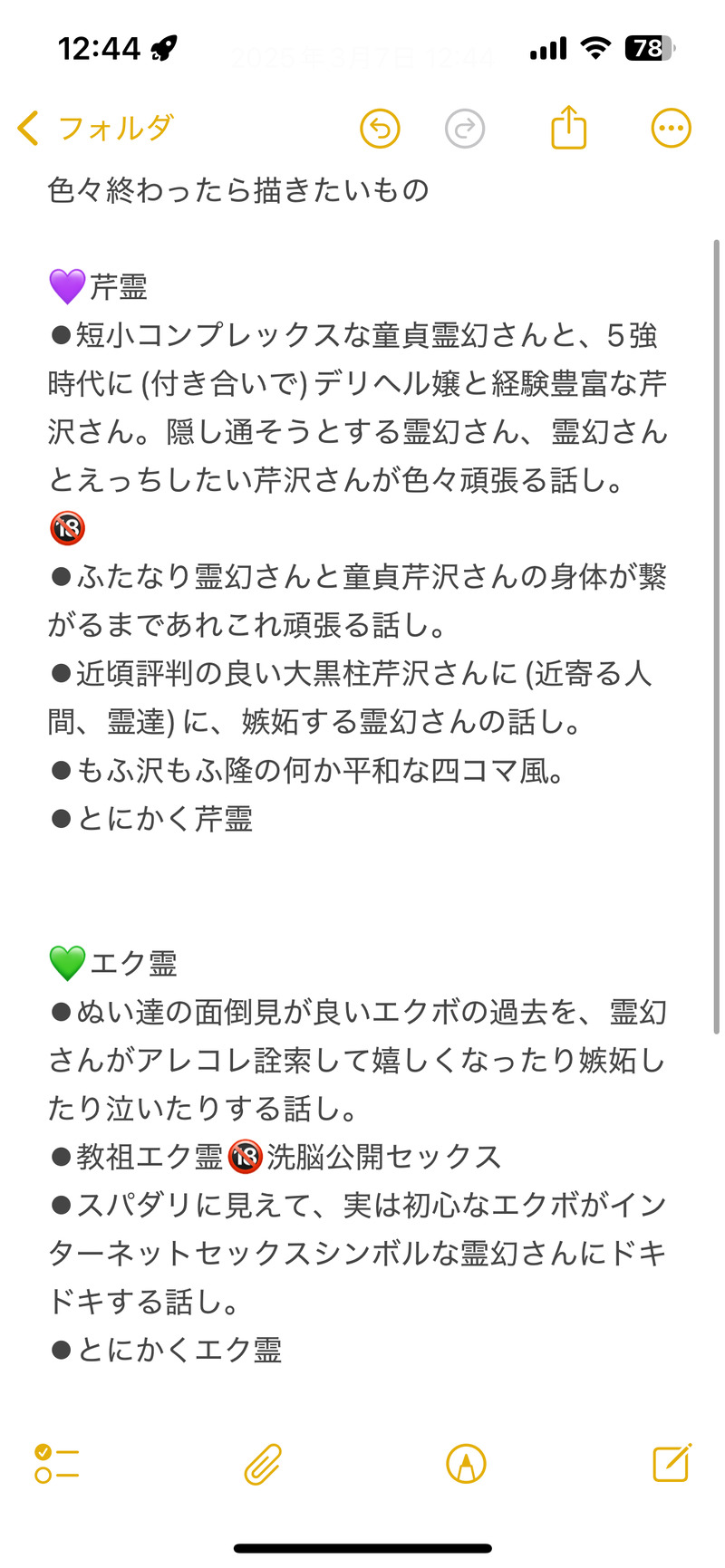Add a checklist to the note
725x1568 pixels.
click(56, 1463)
